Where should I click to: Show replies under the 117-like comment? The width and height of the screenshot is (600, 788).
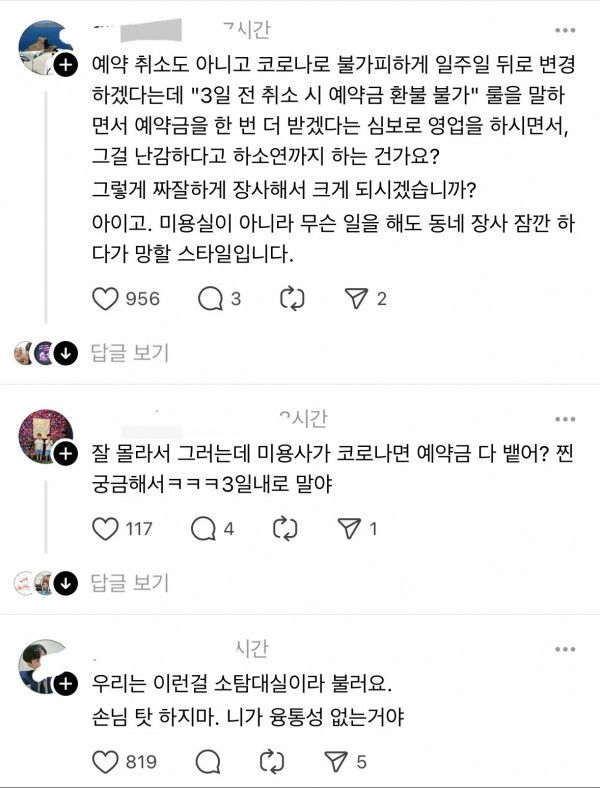[129, 582]
